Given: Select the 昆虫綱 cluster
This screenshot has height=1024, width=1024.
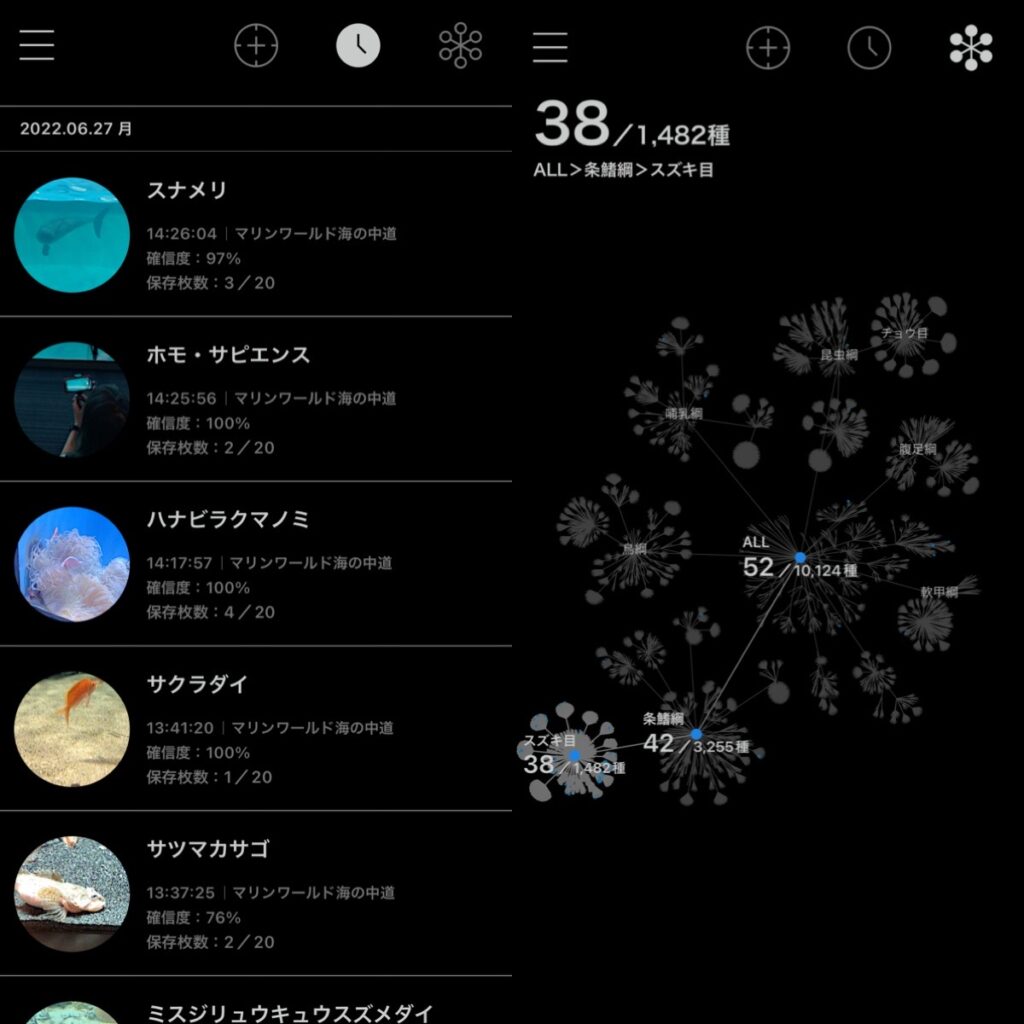Looking at the screenshot, I should click(839, 355).
